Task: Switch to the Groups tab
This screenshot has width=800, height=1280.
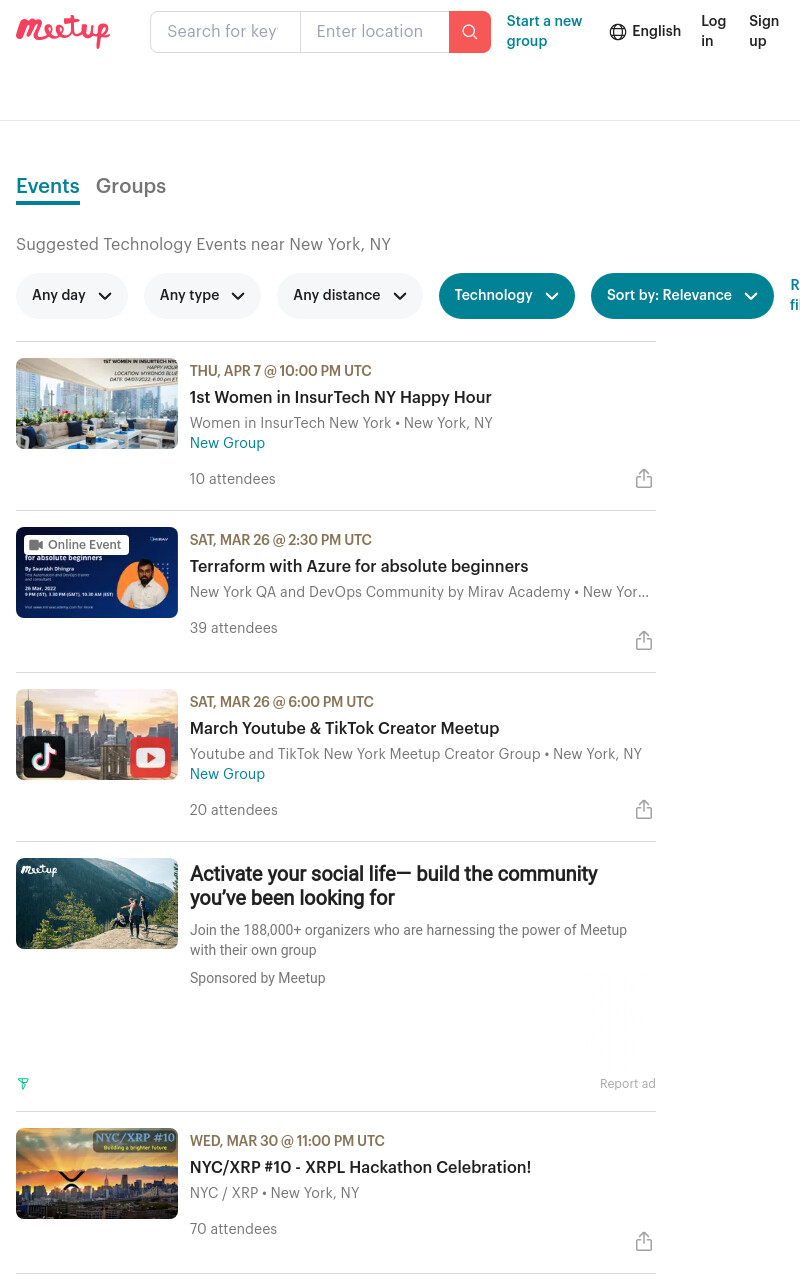Action: [131, 186]
